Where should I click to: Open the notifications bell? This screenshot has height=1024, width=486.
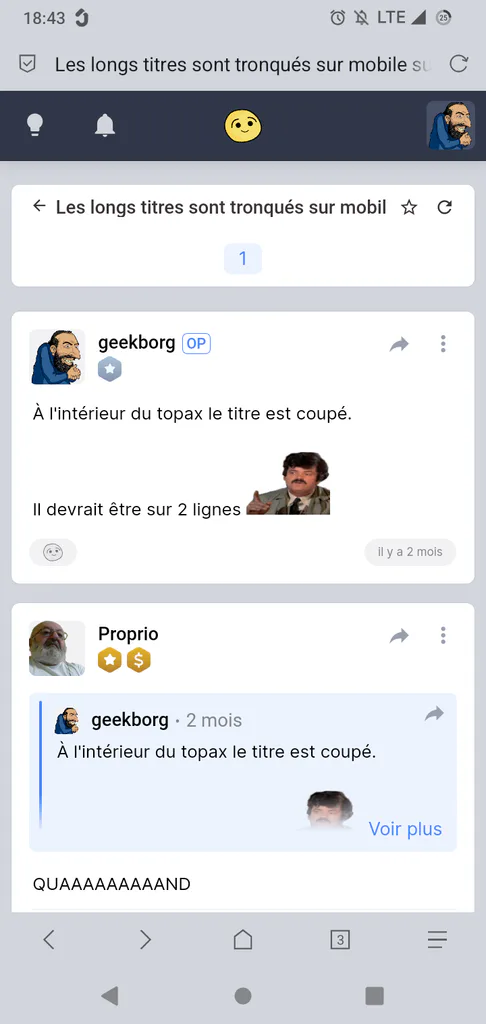105,125
